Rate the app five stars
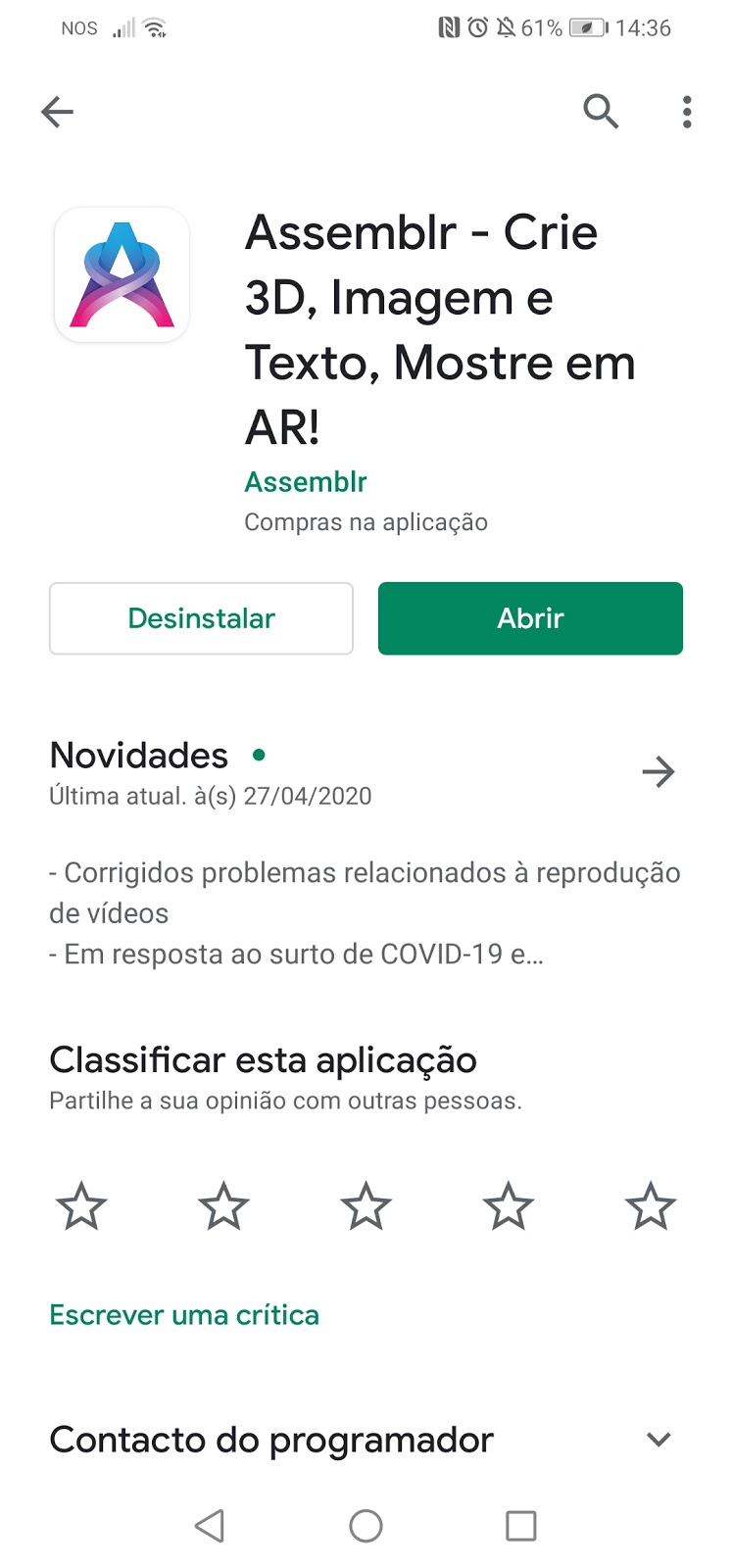The height and width of the screenshot is (1568, 732). point(651,1206)
